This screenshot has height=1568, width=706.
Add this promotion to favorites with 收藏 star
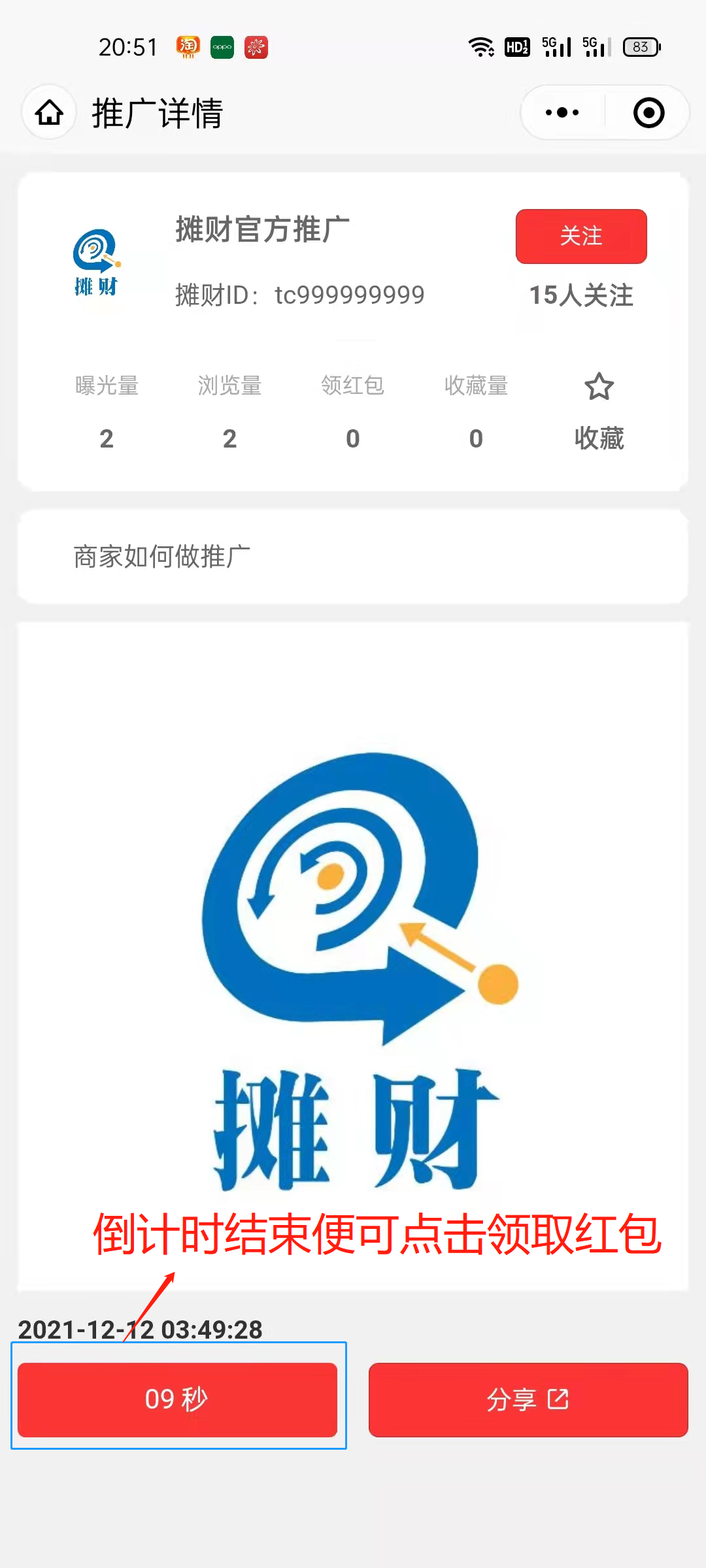599,412
